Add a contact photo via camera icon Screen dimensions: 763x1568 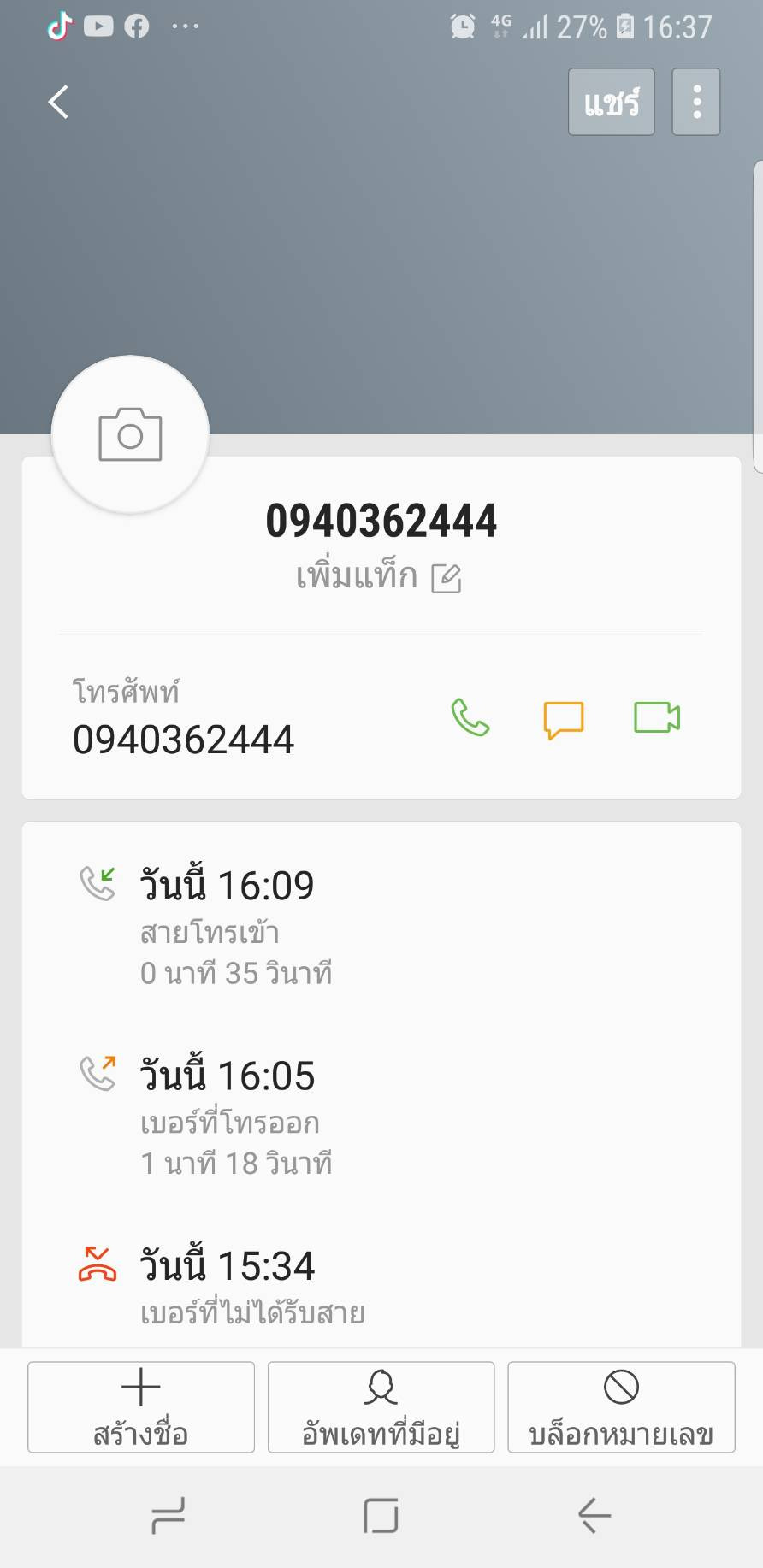pyautogui.click(x=130, y=434)
